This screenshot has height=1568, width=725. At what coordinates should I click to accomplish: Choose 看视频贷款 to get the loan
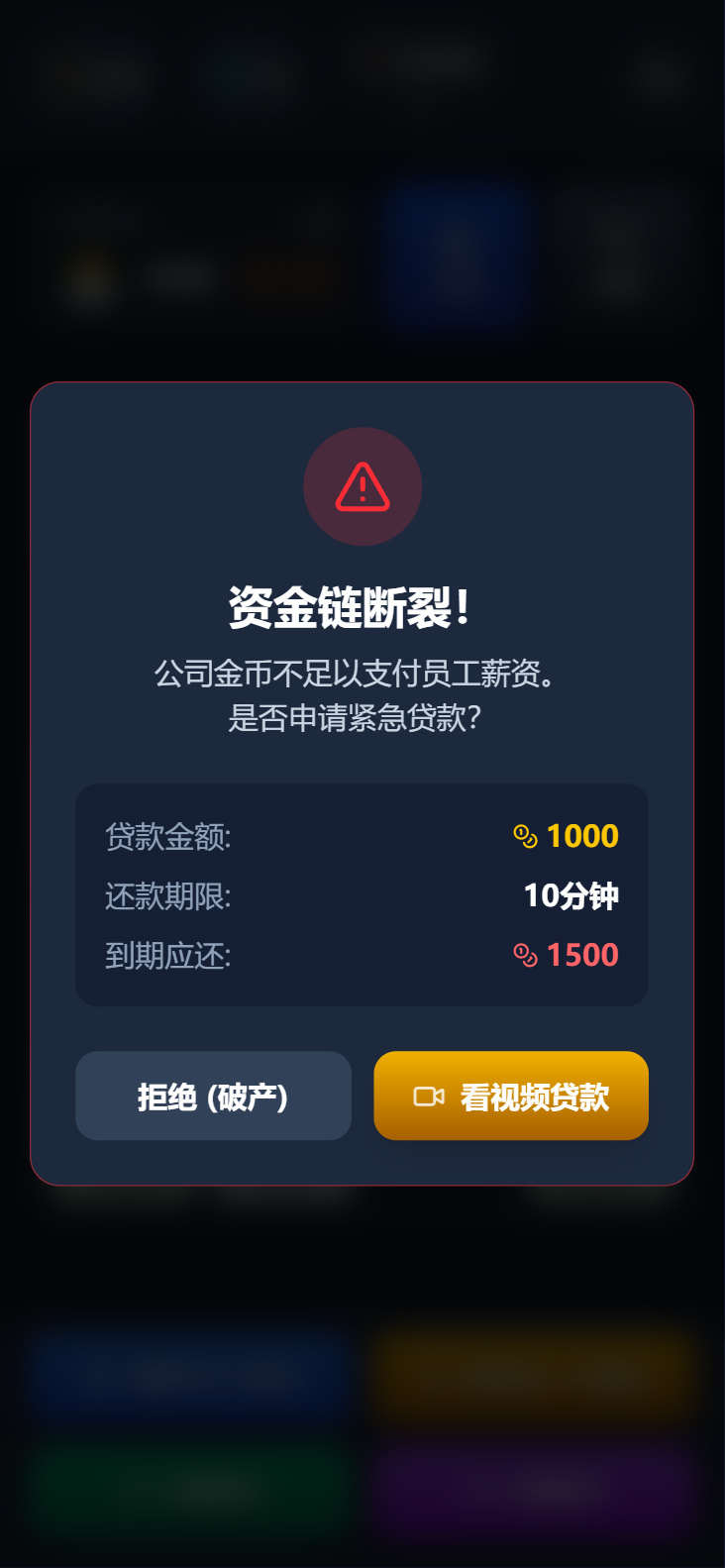[511, 1096]
